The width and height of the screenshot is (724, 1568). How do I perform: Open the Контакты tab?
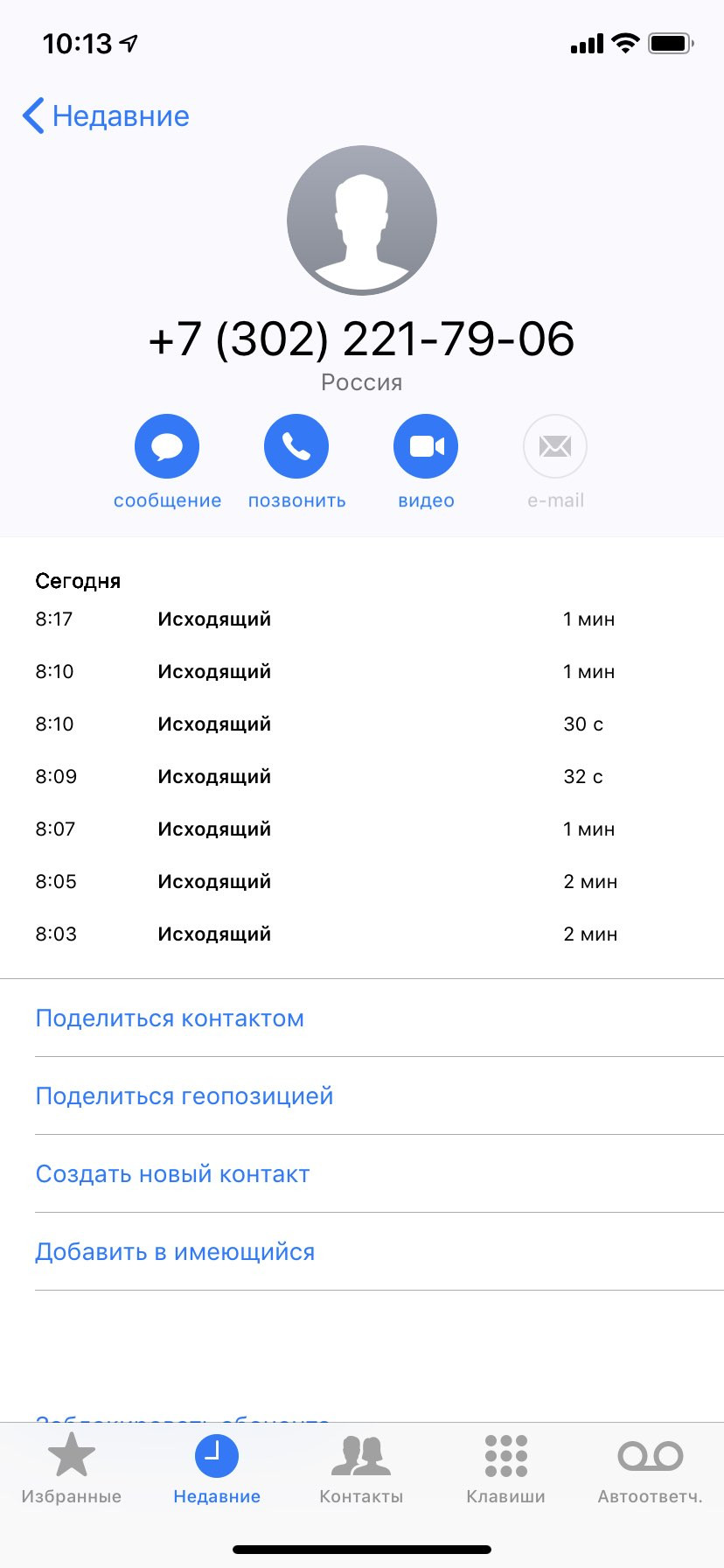pos(361,1469)
